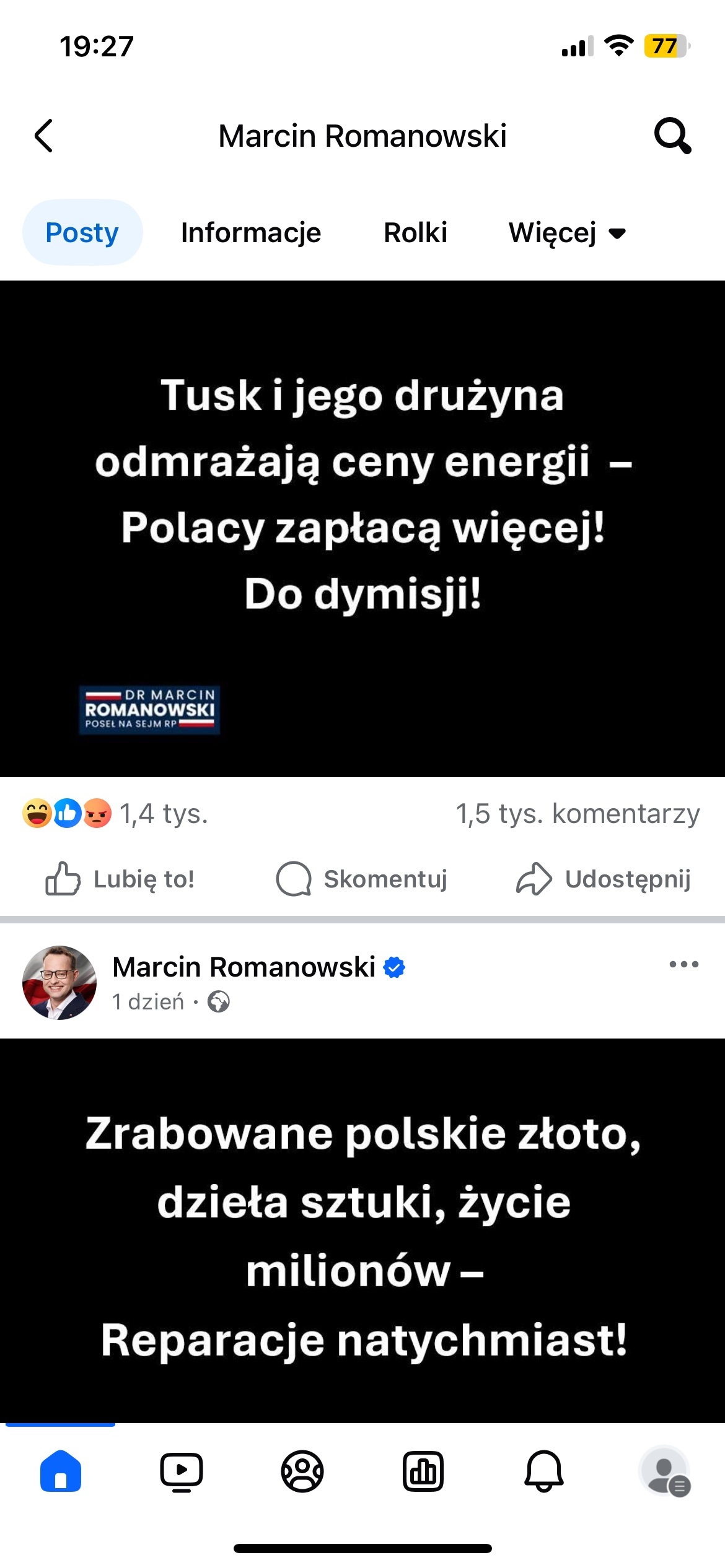Share the post using Udostępnij
Image resolution: width=725 pixels, height=1568 pixels.
pyautogui.click(x=604, y=879)
